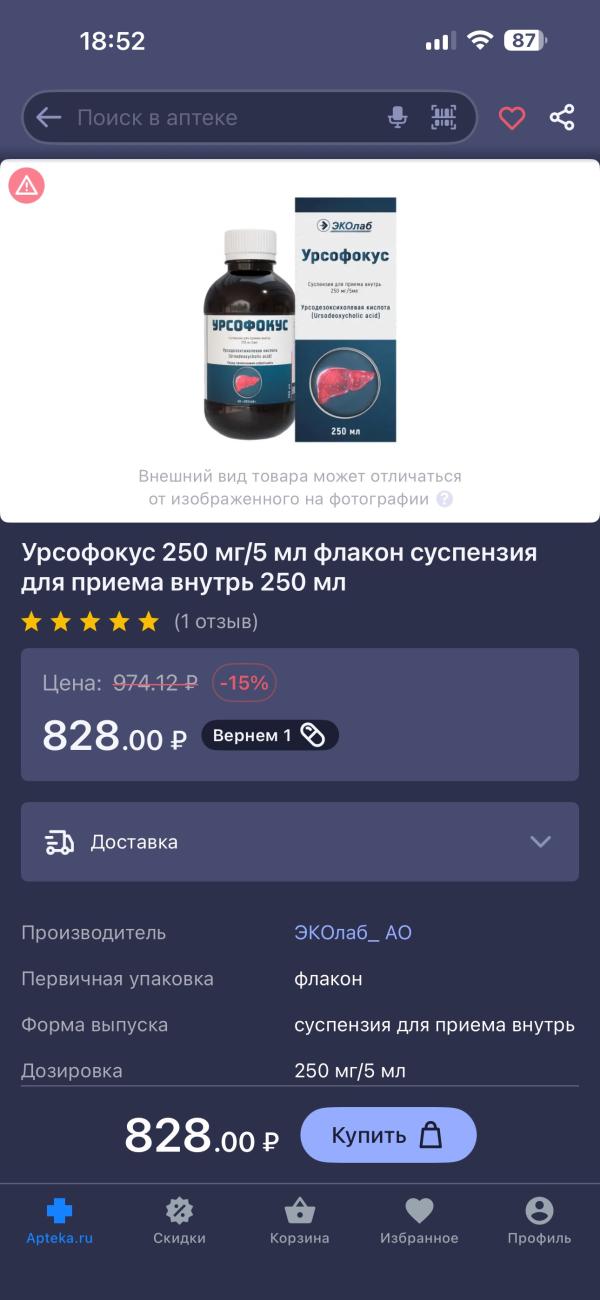Go to the Корзина tab

[x=299, y=1221]
